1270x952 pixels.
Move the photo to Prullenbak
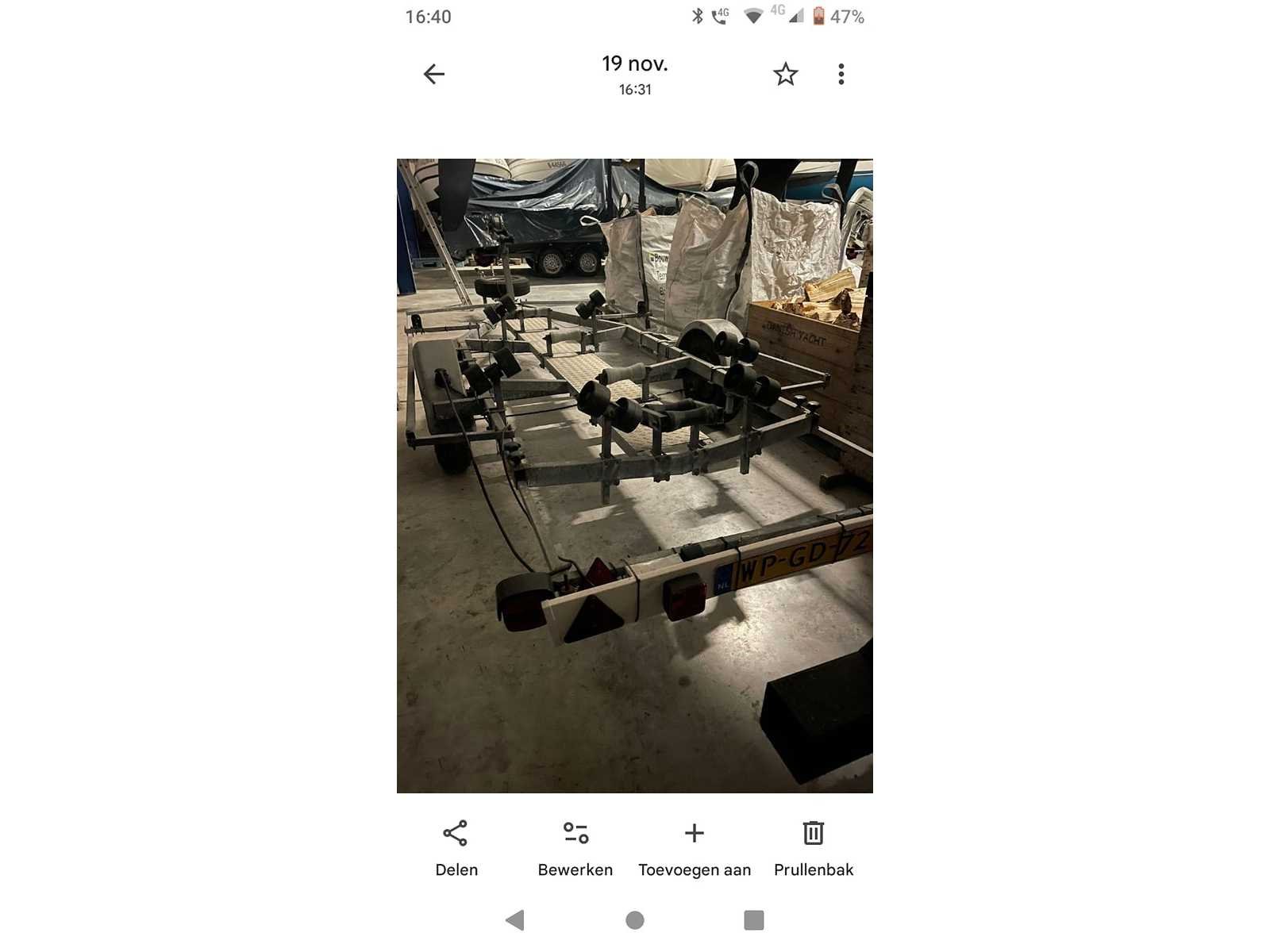point(814,846)
